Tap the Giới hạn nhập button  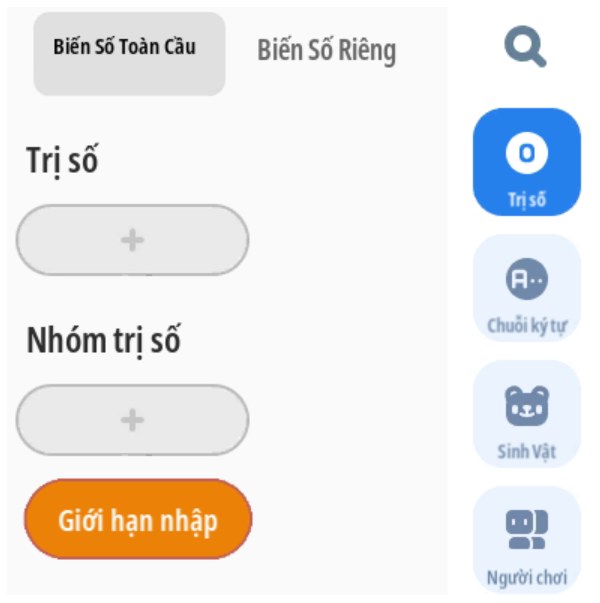[138, 519]
